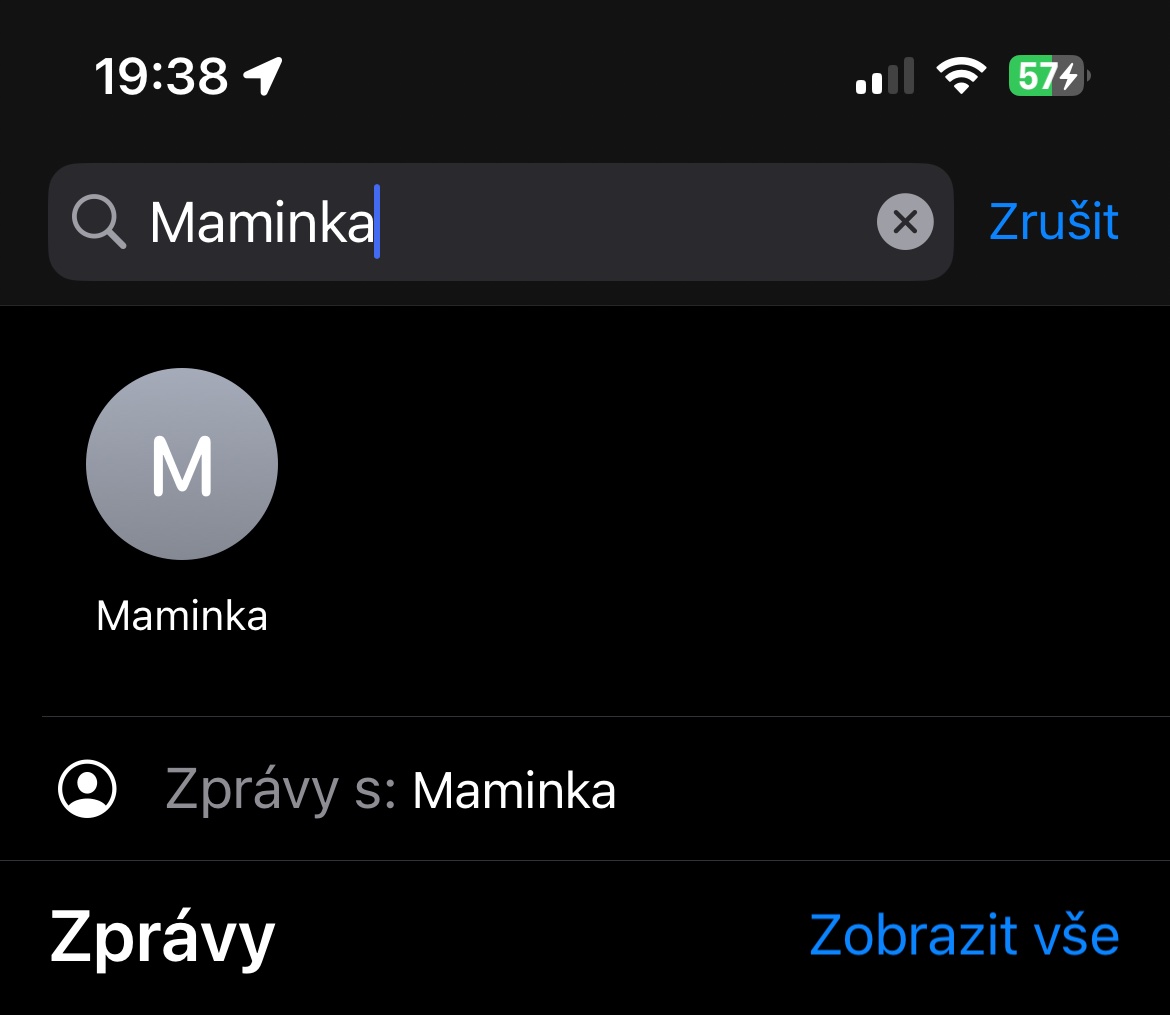Viewport: 1170px width, 1015px height.
Task: Clear the search text with the X icon
Action: click(904, 222)
